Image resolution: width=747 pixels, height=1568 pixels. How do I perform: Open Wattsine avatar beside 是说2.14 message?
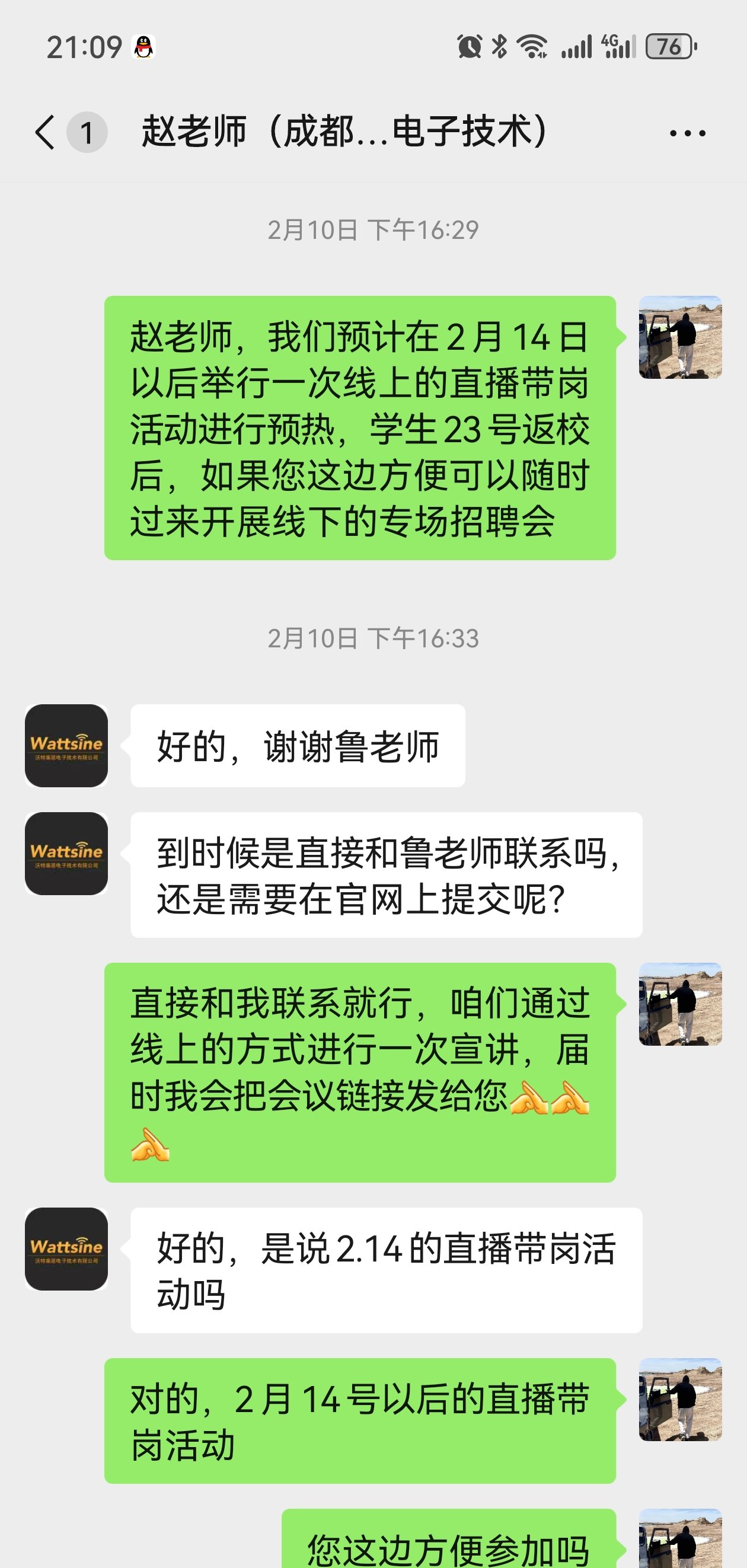(66, 1249)
